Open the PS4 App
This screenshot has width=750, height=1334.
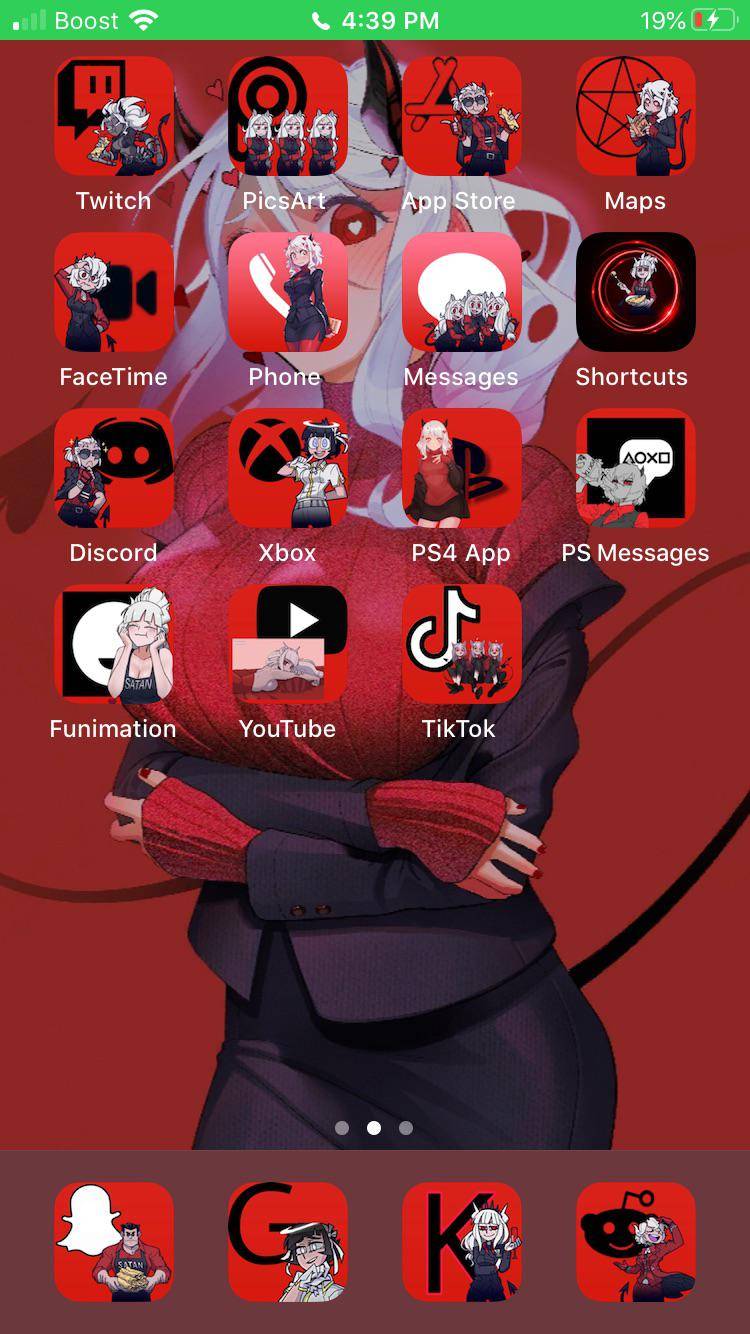point(461,468)
